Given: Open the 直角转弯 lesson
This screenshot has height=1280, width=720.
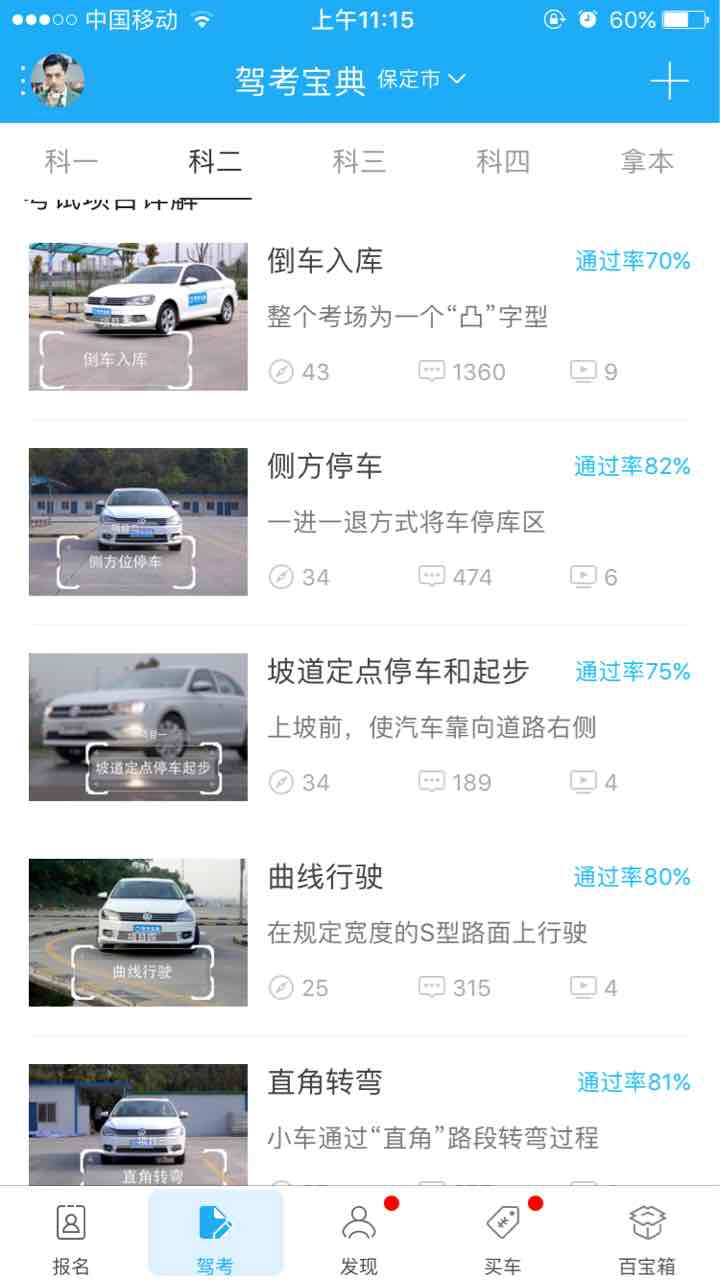Looking at the screenshot, I should (x=360, y=1124).
